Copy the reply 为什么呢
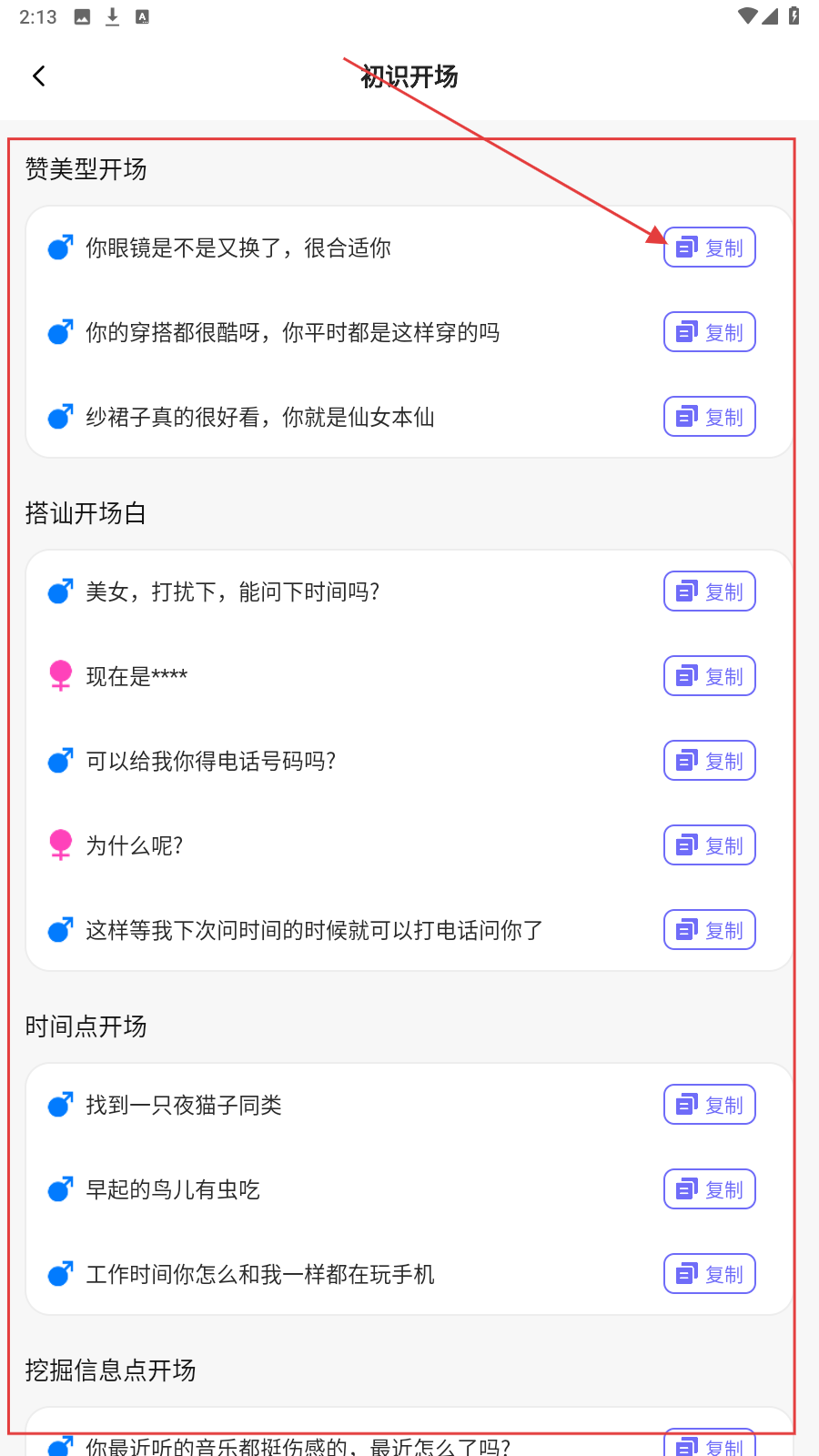This screenshot has height=1456, width=819. (710, 845)
